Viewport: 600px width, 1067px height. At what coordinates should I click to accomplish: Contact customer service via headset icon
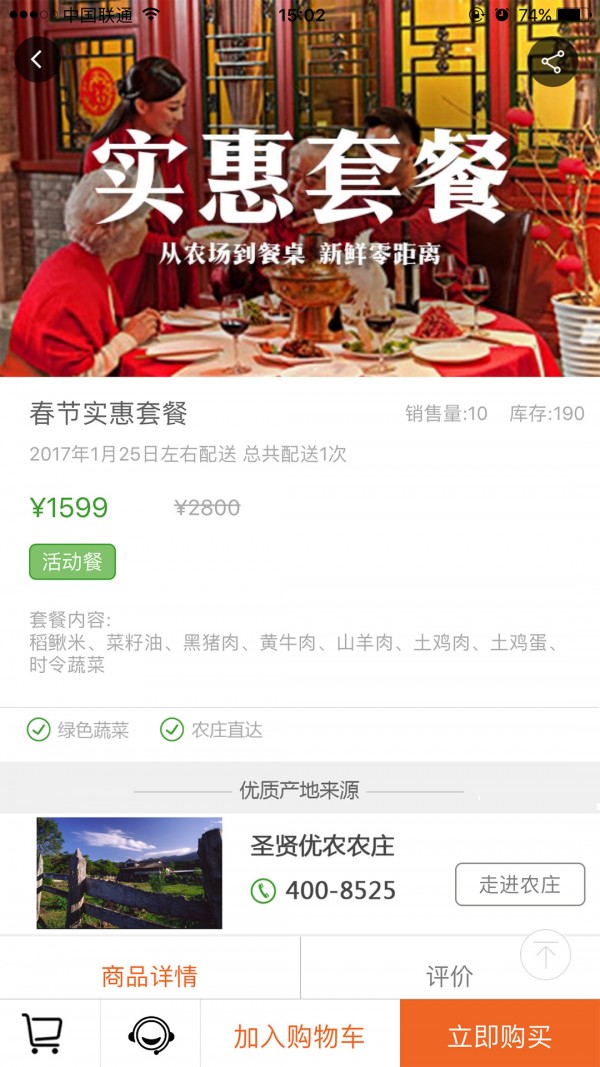coord(151,1034)
